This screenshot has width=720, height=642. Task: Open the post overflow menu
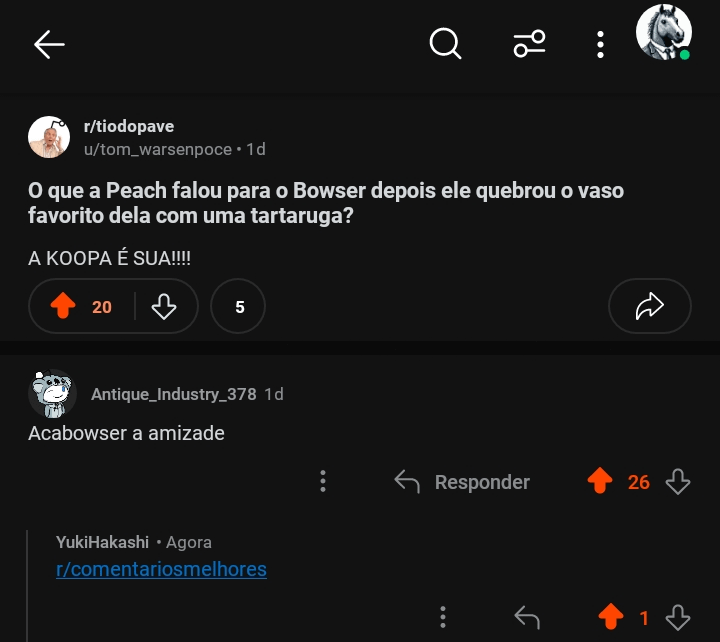(600, 44)
